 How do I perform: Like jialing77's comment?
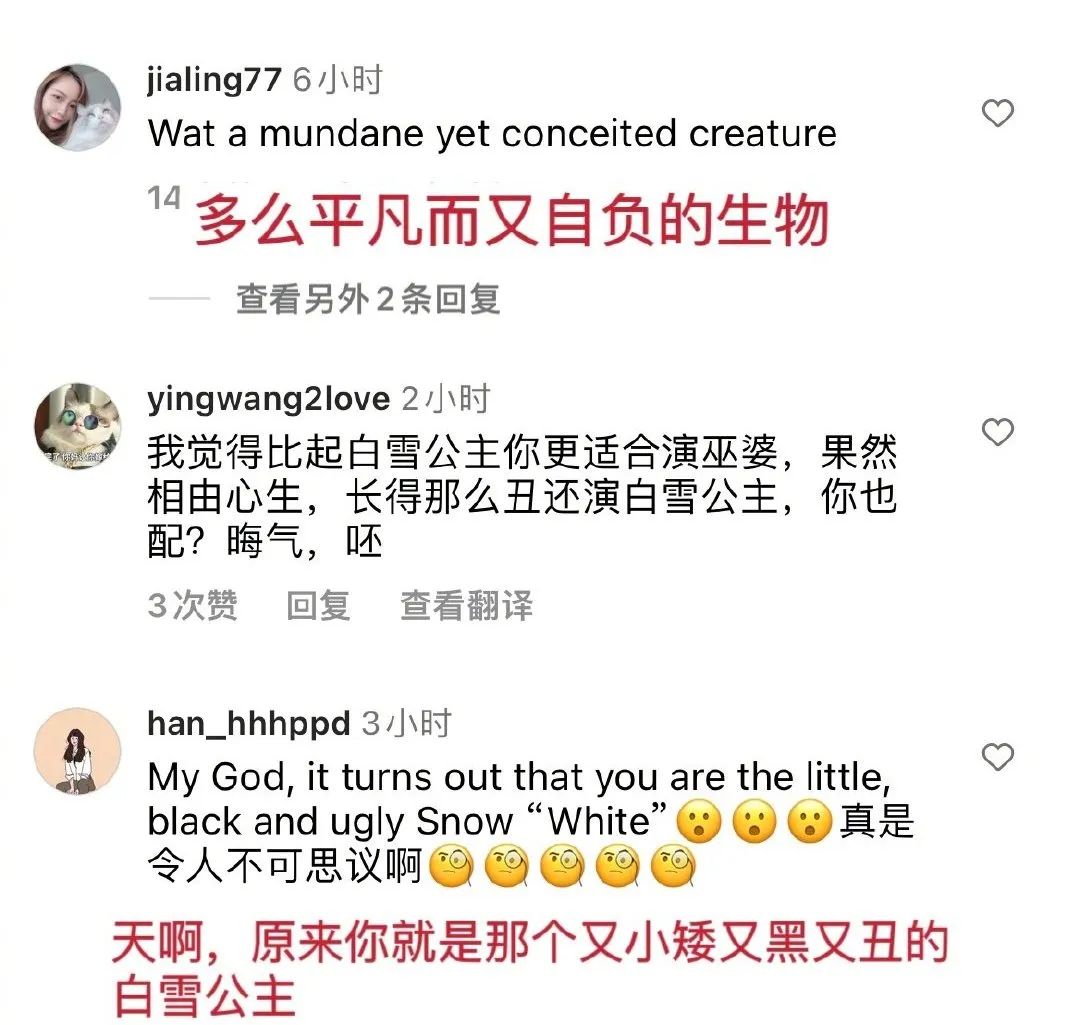tap(997, 113)
